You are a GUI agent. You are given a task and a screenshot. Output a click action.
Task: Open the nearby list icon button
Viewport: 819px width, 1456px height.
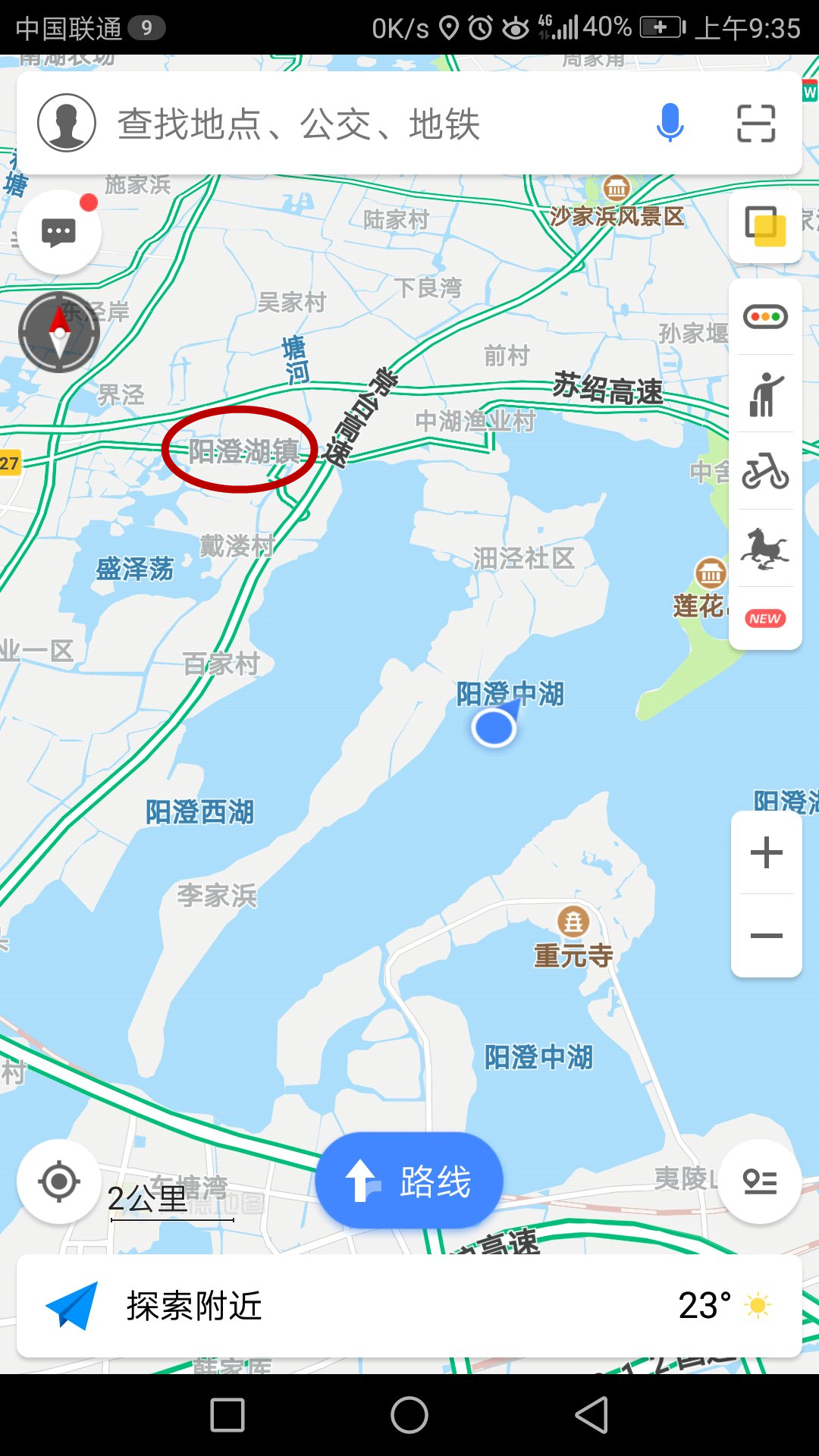click(x=760, y=1181)
